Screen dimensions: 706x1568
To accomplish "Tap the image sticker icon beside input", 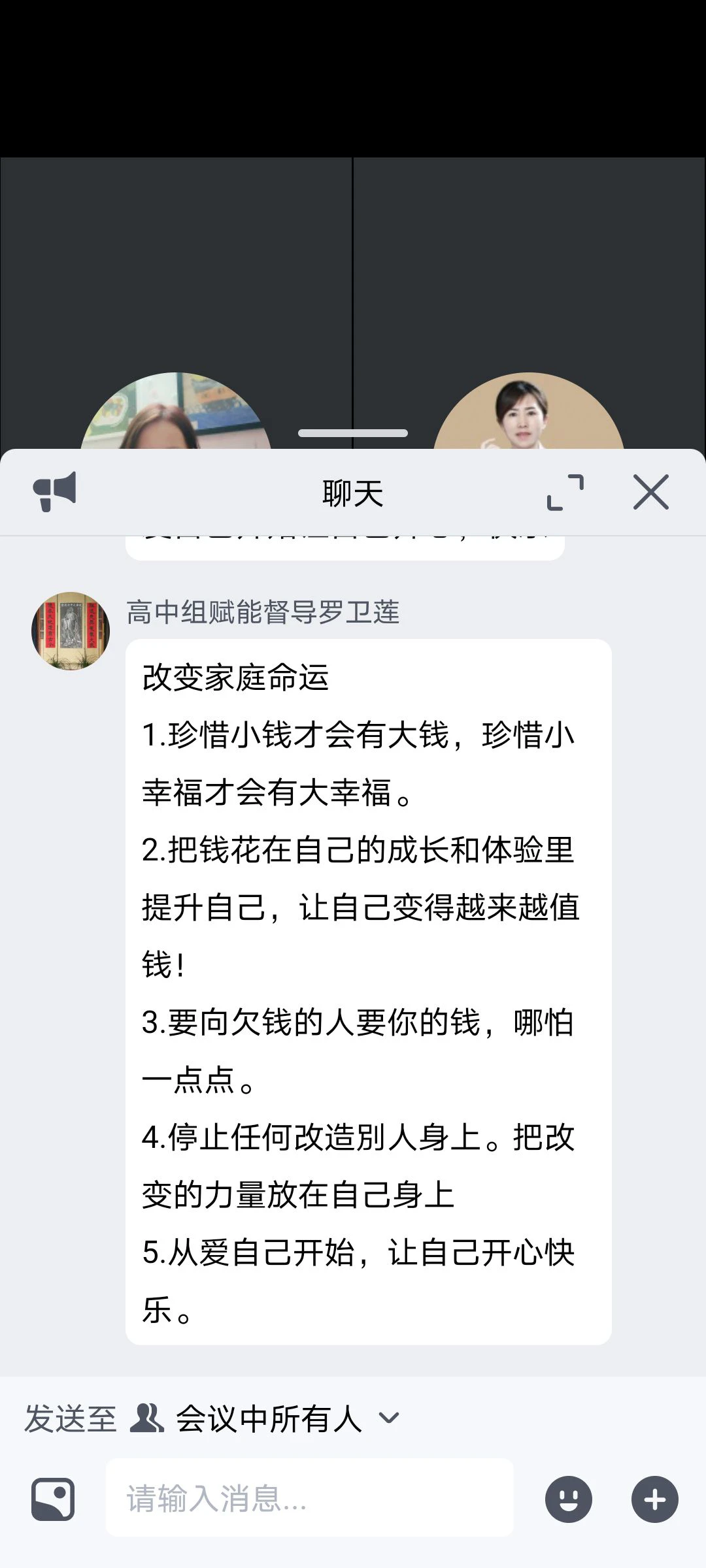I will 53,1499.
